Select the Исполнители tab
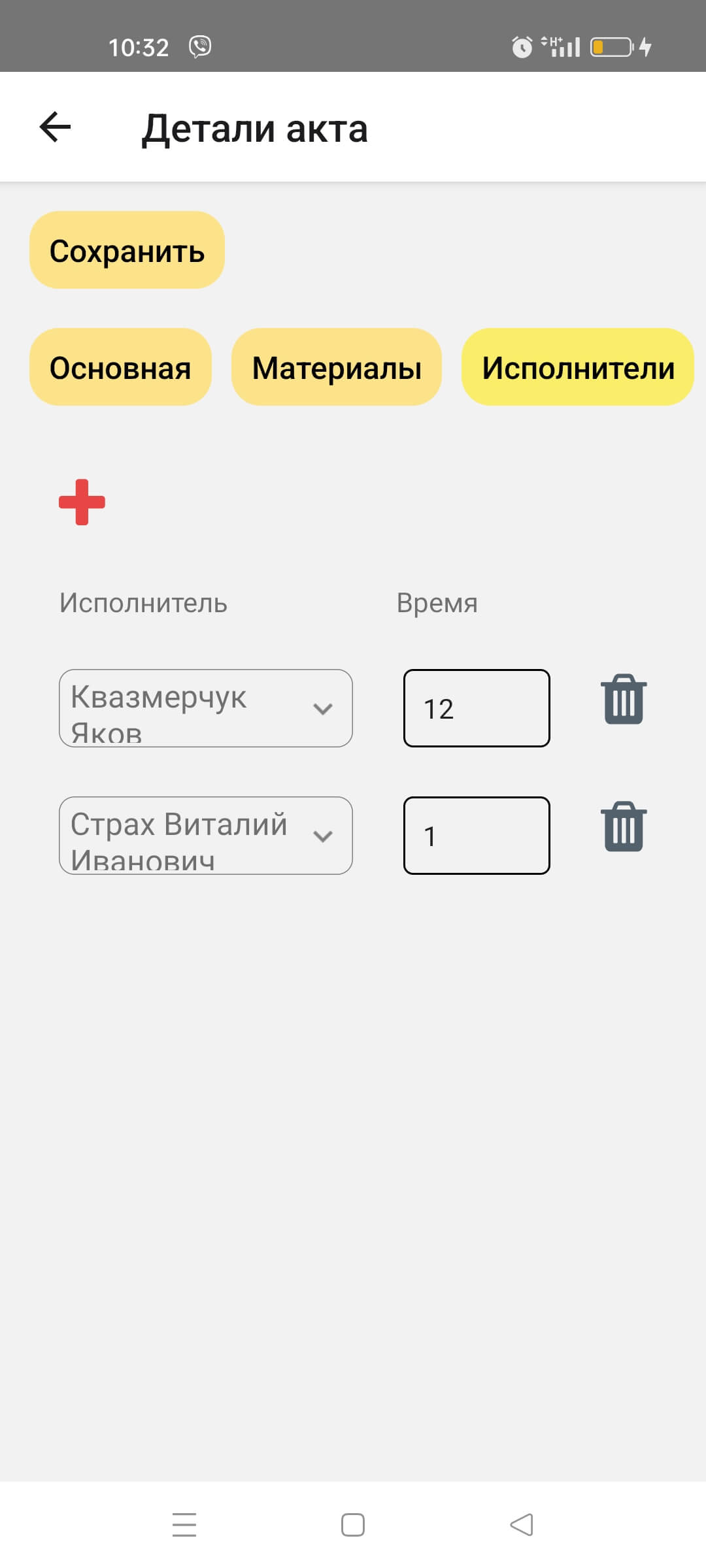 click(x=578, y=367)
